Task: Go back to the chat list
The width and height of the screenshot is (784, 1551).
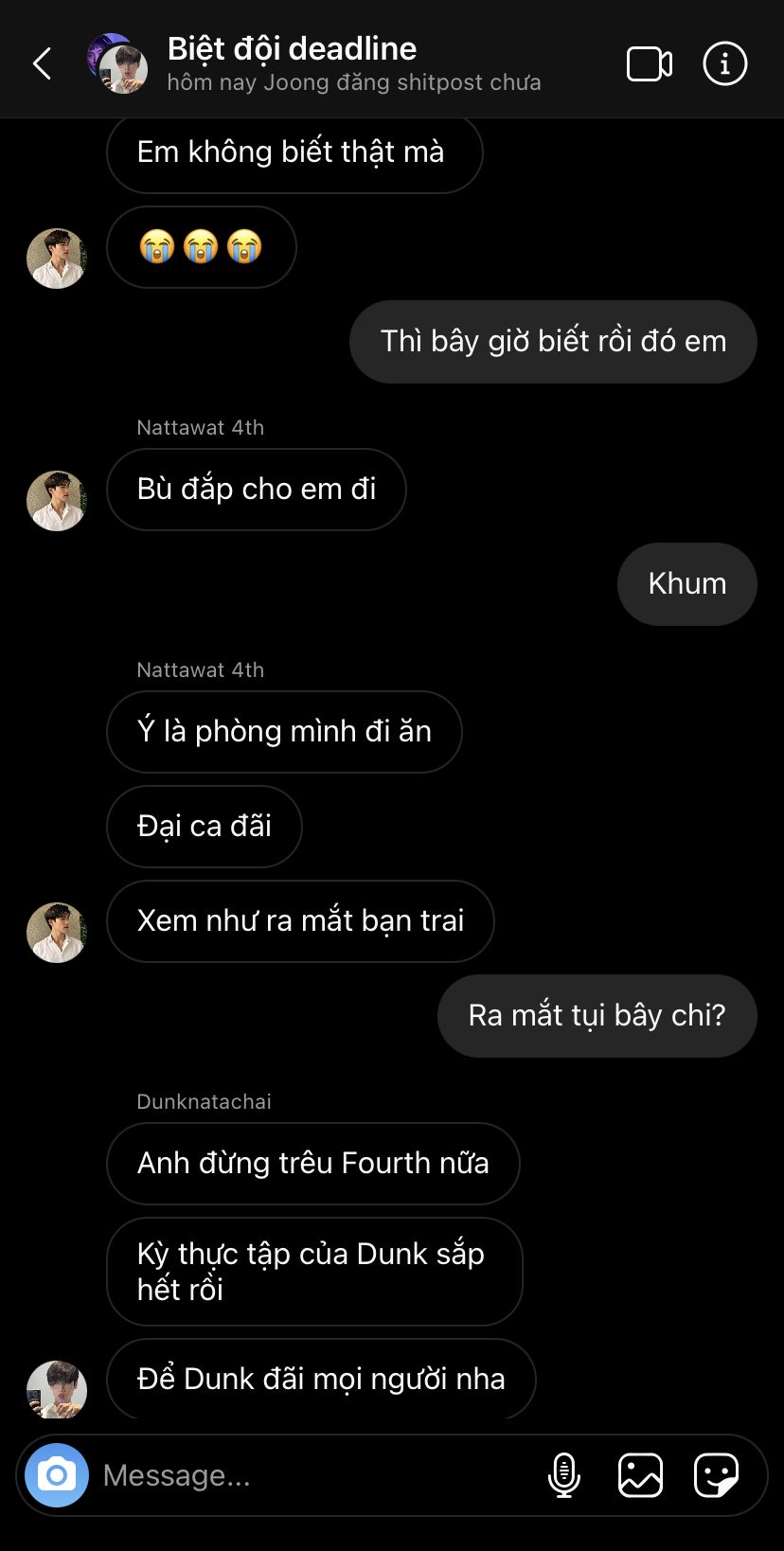Action: (43, 64)
